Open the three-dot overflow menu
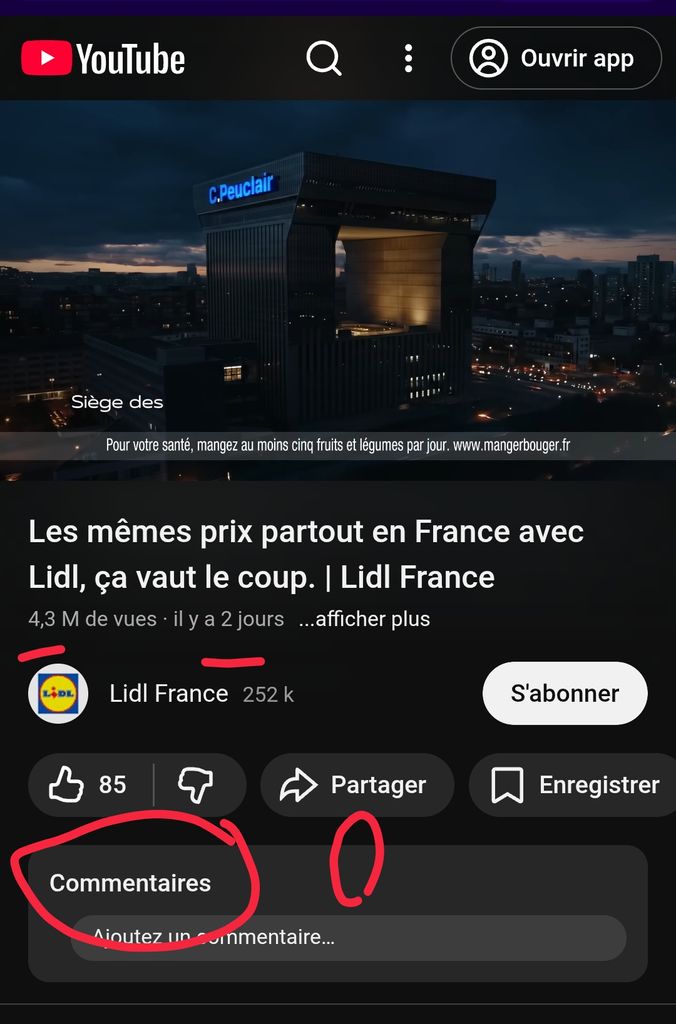This screenshot has height=1024, width=676. [x=408, y=59]
